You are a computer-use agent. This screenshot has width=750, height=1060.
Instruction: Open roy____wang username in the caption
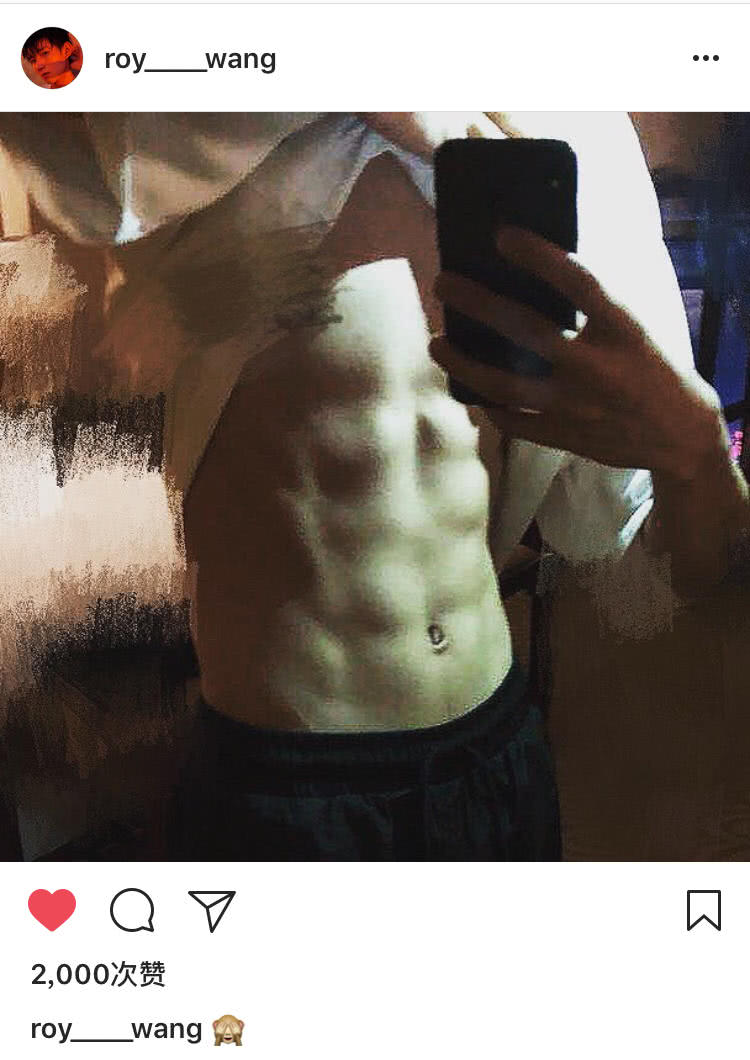point(116,1028)
